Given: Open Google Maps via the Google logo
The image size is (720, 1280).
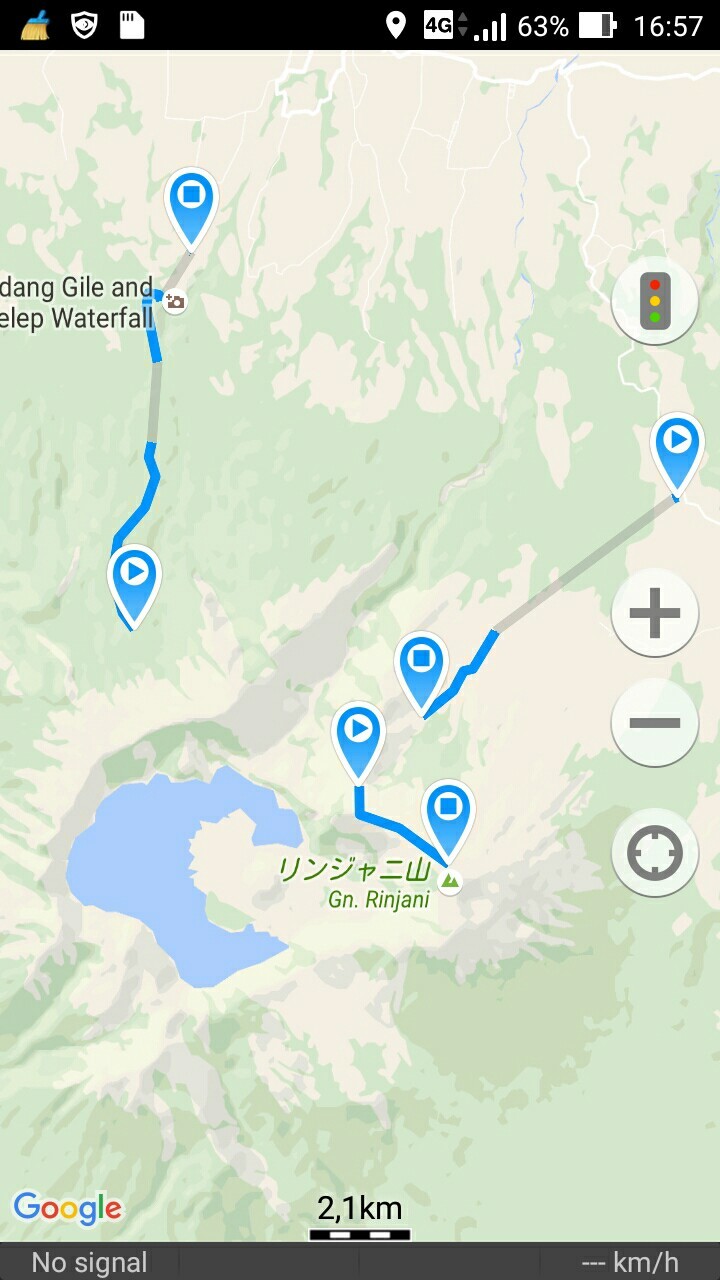Looking at the screenshot, I should coord(67,1209).
